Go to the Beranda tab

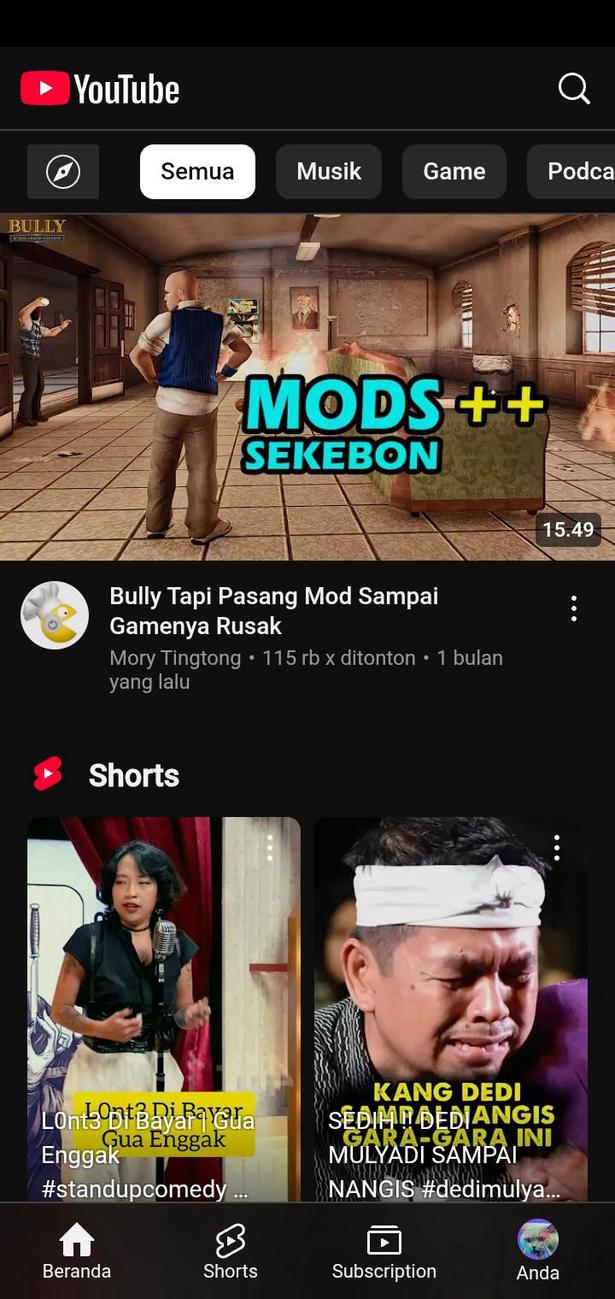(x=76, y=1252)
